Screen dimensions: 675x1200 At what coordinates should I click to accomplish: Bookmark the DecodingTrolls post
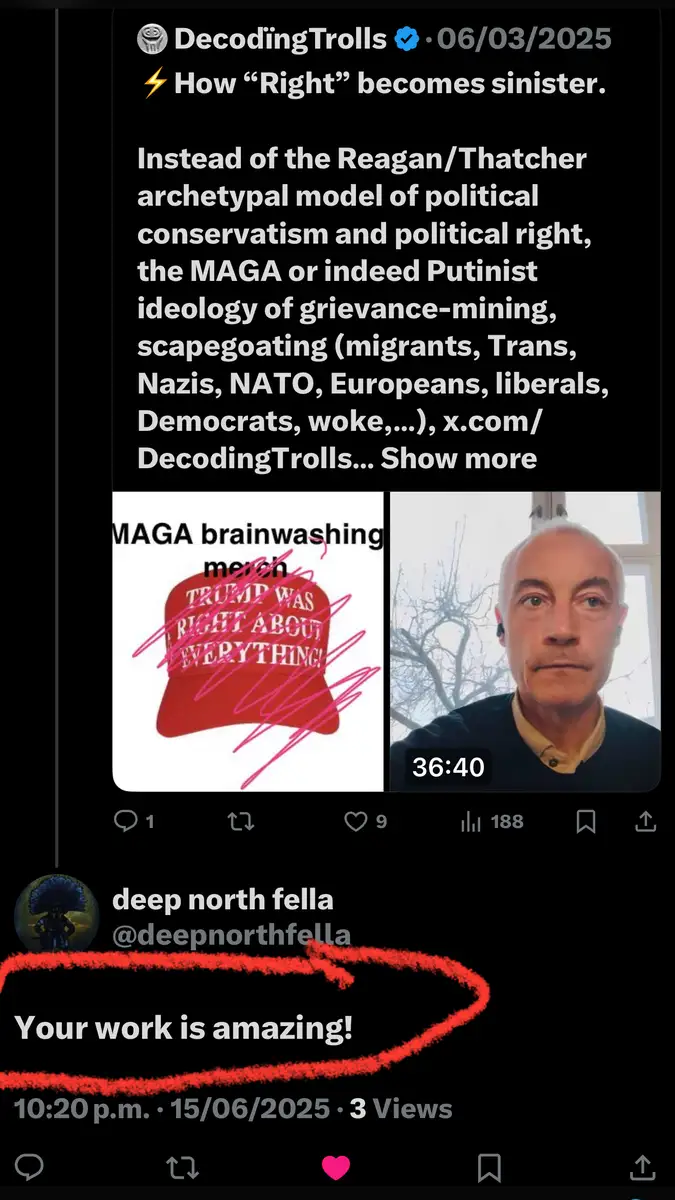coord(587,821)
